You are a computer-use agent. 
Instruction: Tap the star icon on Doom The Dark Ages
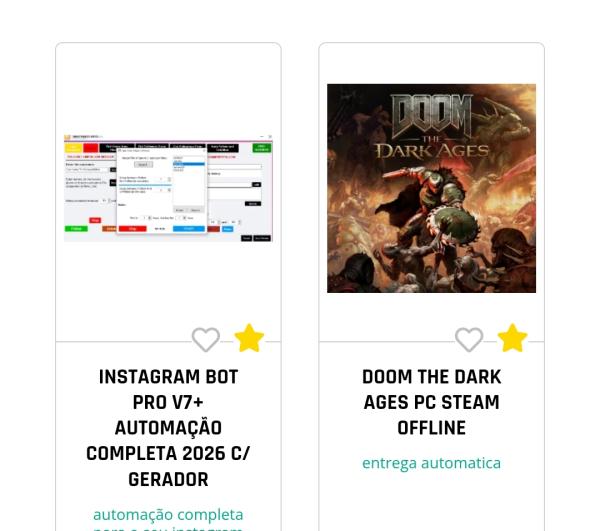coord(512,339)
